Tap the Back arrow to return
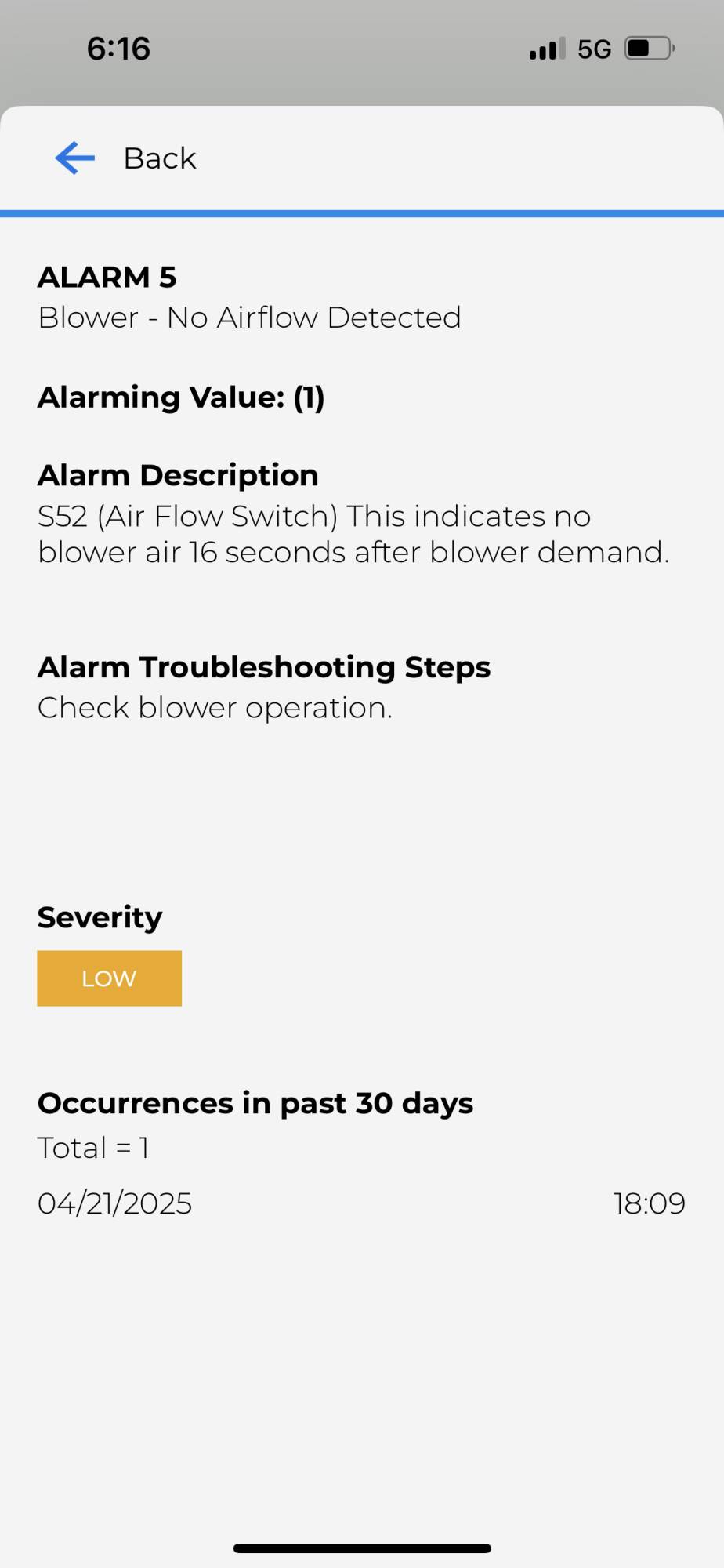The width and height of the screenshot is (724, 1568). (75, 158)
